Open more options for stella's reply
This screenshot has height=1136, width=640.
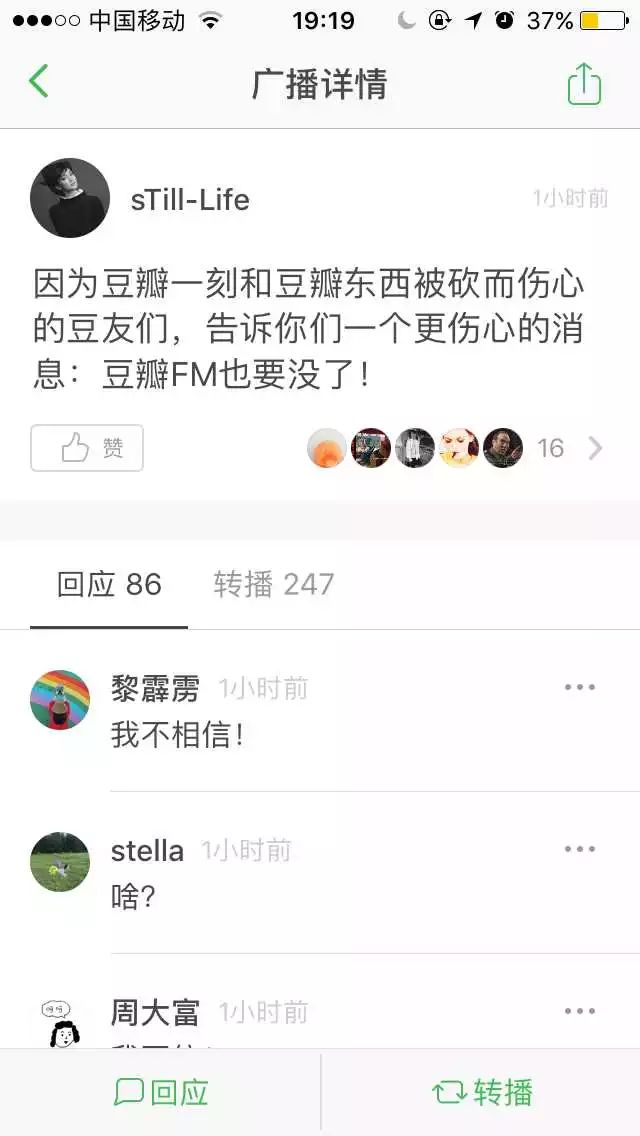pyautogui.click(x=580, y=849)
